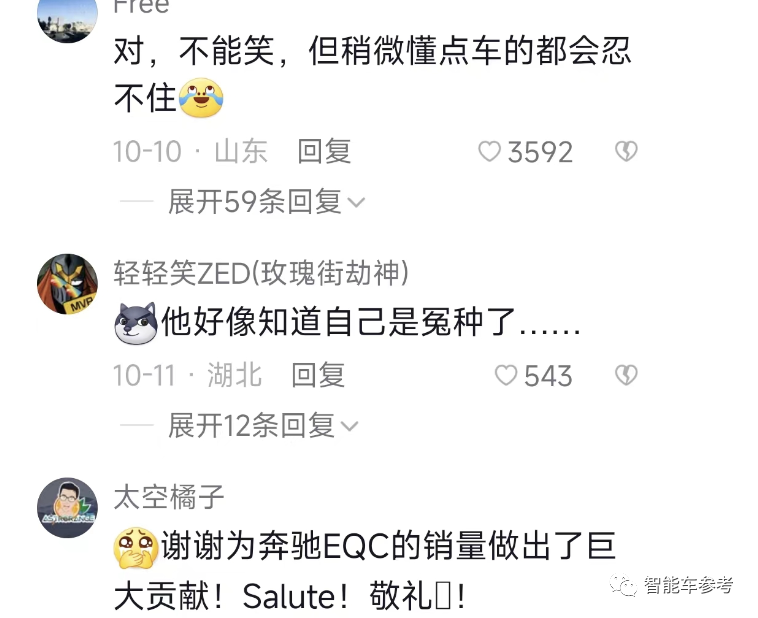Dislike Free's comment from 山东
758x618 pixels.
(x=626, y=152)
